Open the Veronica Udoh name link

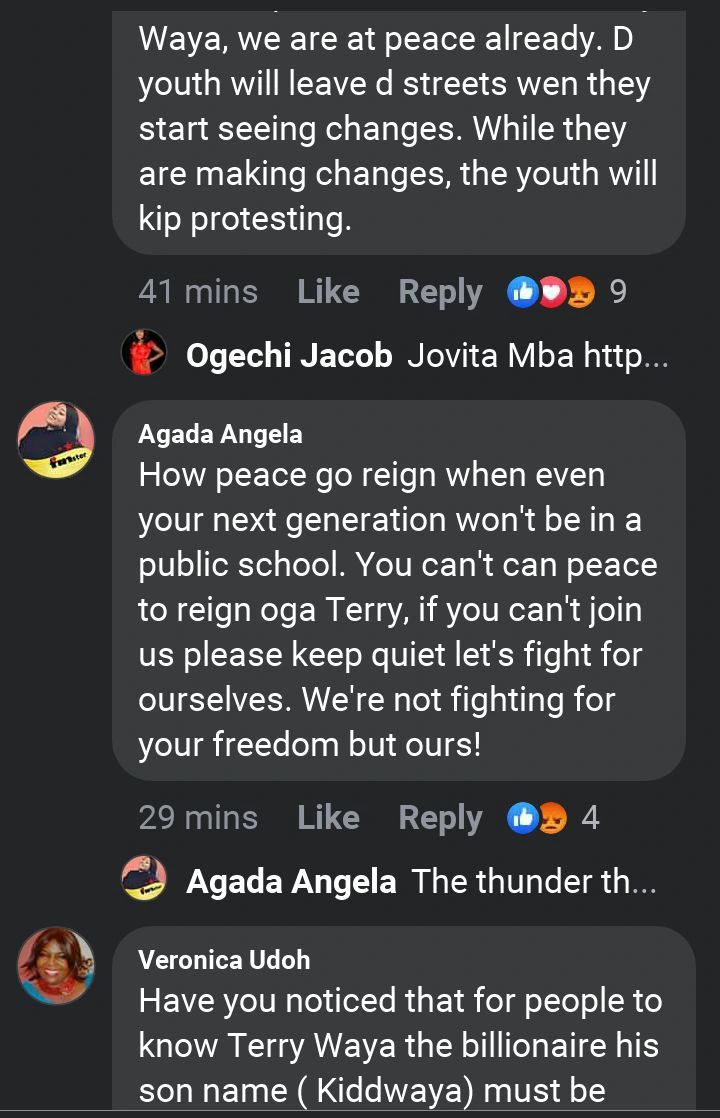coord(224,959)
